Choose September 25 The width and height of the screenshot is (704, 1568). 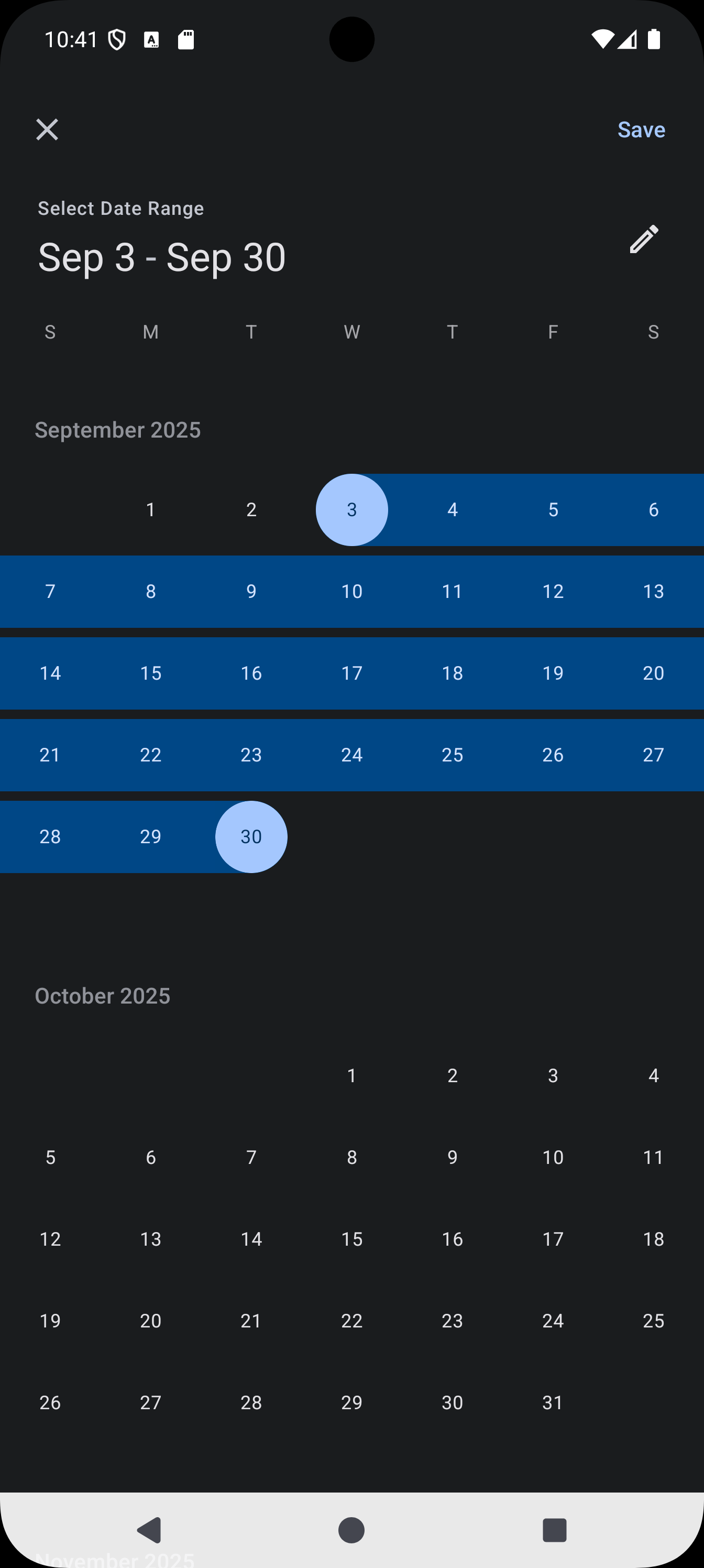tap(452, 755)
